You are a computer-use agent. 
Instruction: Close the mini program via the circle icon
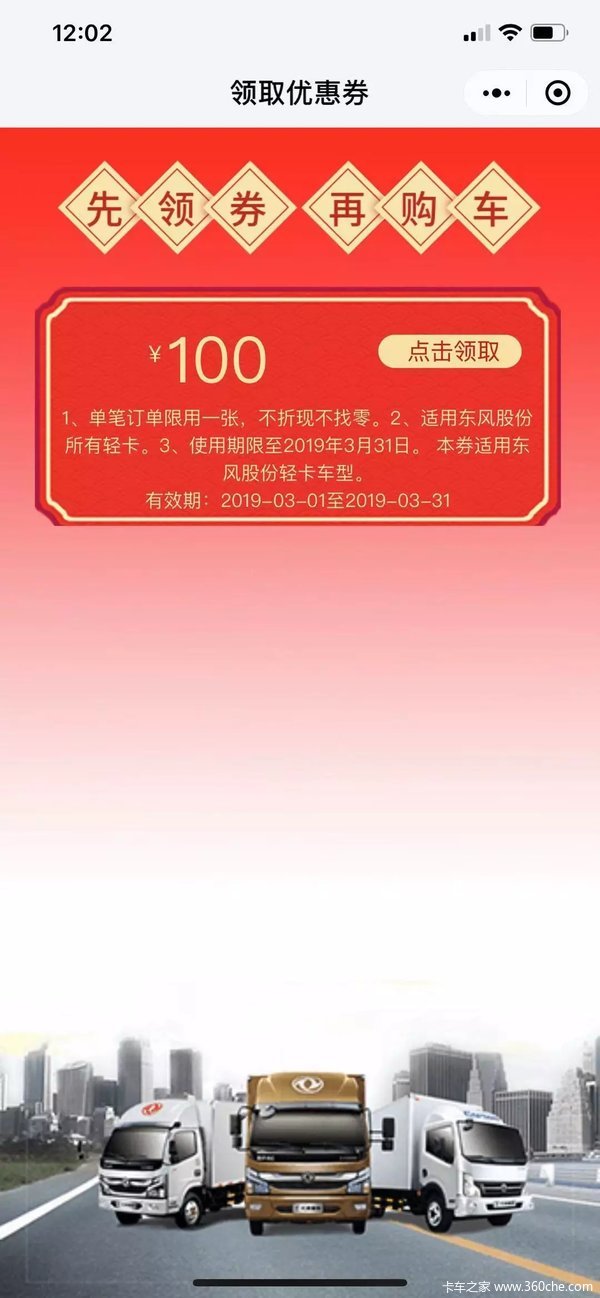pos(557,93)
